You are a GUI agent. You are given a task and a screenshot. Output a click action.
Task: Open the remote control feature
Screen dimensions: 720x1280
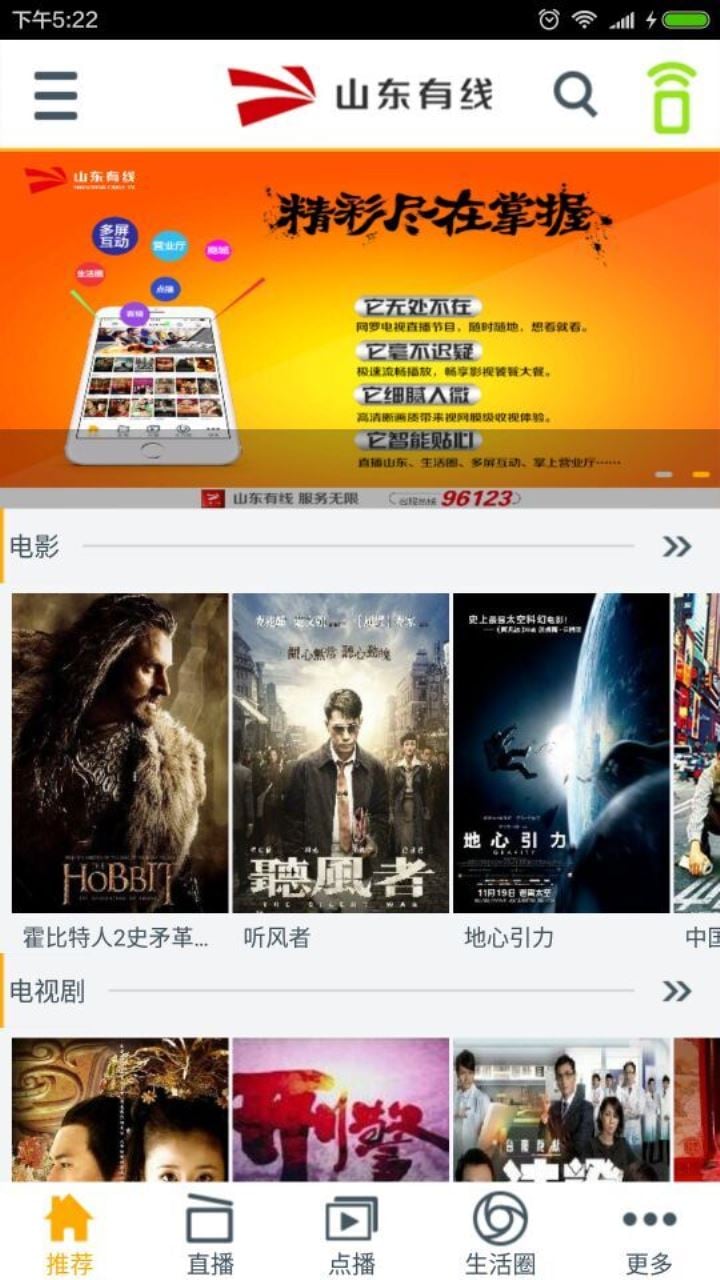(x=672, y=95)
